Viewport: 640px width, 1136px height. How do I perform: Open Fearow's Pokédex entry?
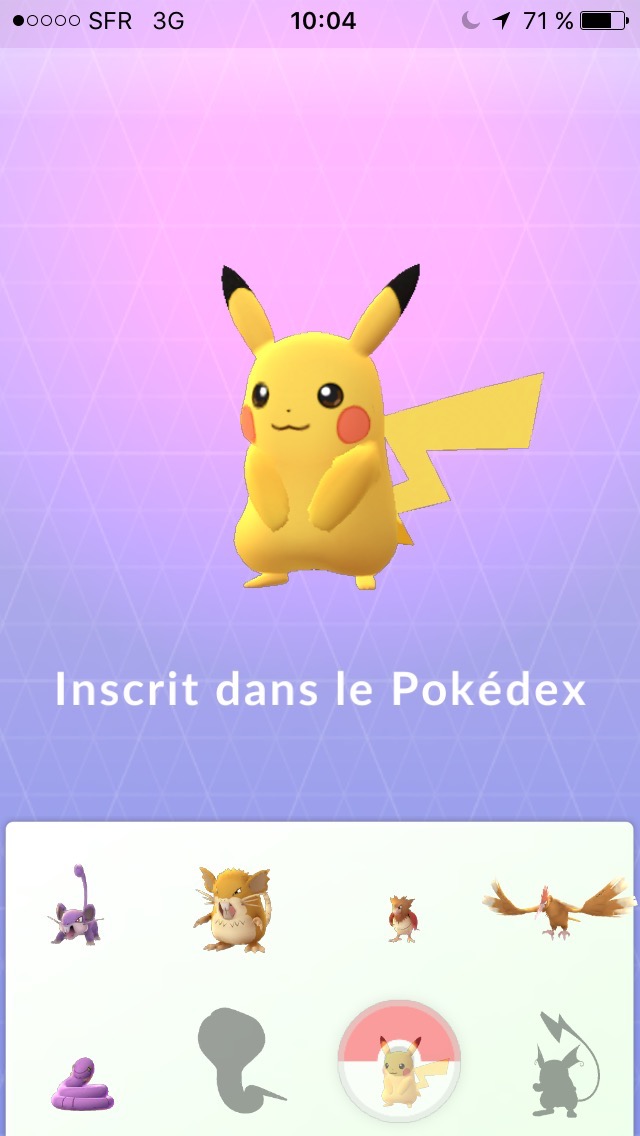(560, 904)
